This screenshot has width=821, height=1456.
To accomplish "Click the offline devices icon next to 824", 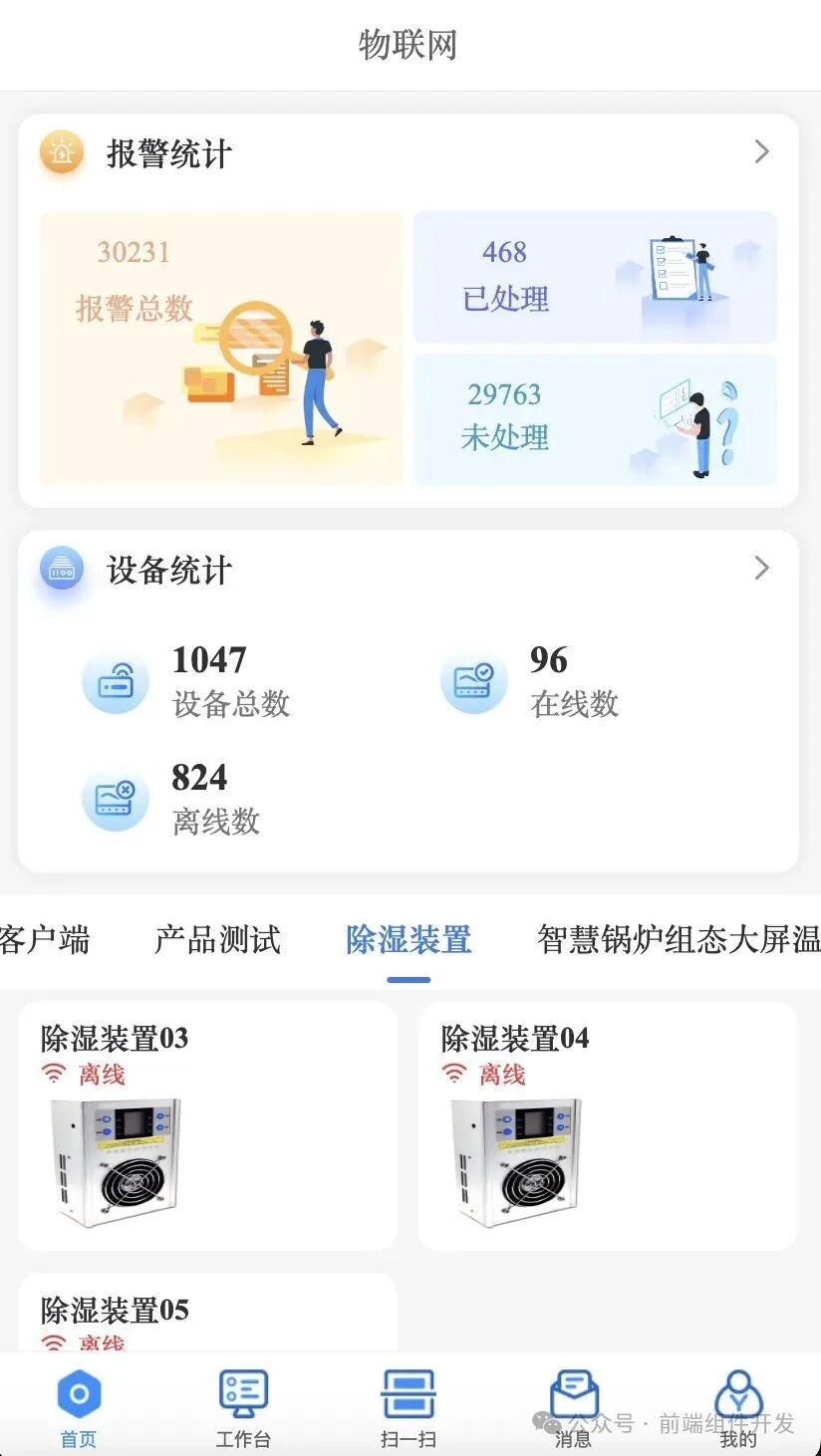I will tap(116, 798).
